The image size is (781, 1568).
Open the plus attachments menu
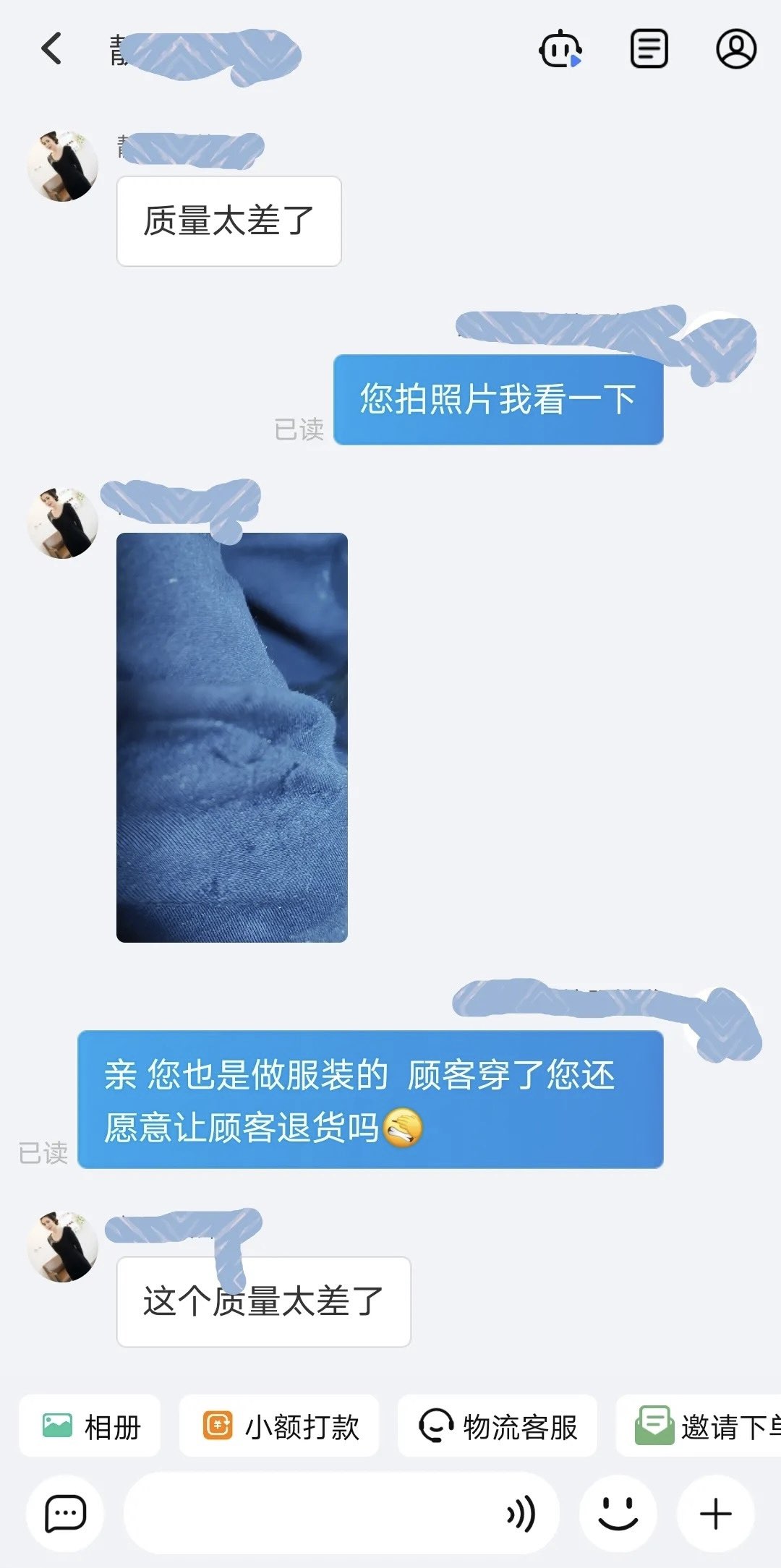pyautogui.click(x=716, y=1513)
